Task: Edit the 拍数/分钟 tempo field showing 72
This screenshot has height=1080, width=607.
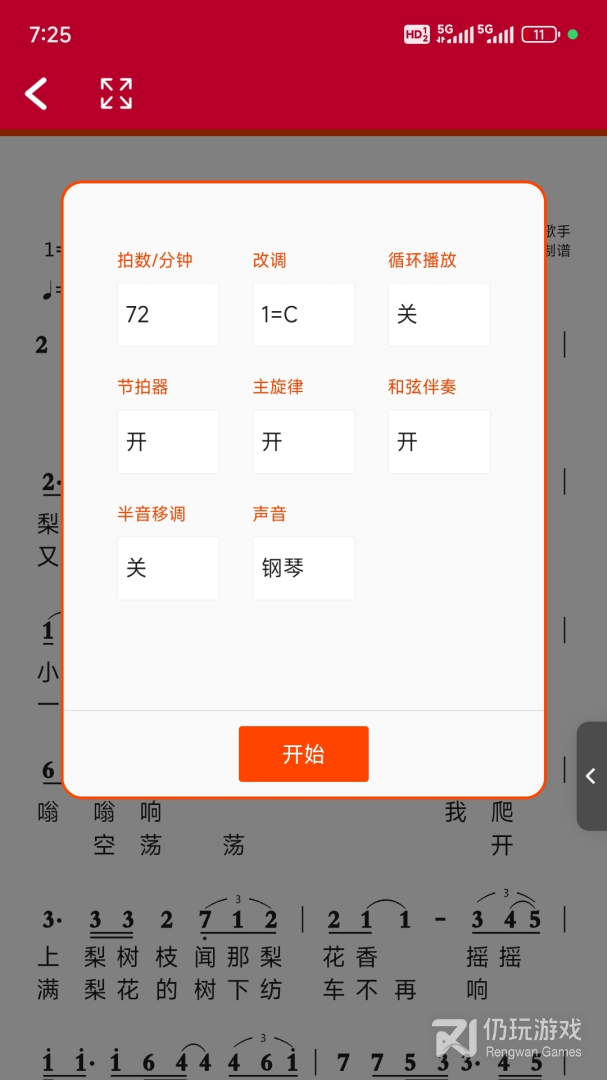Action: tap(168, 315)
